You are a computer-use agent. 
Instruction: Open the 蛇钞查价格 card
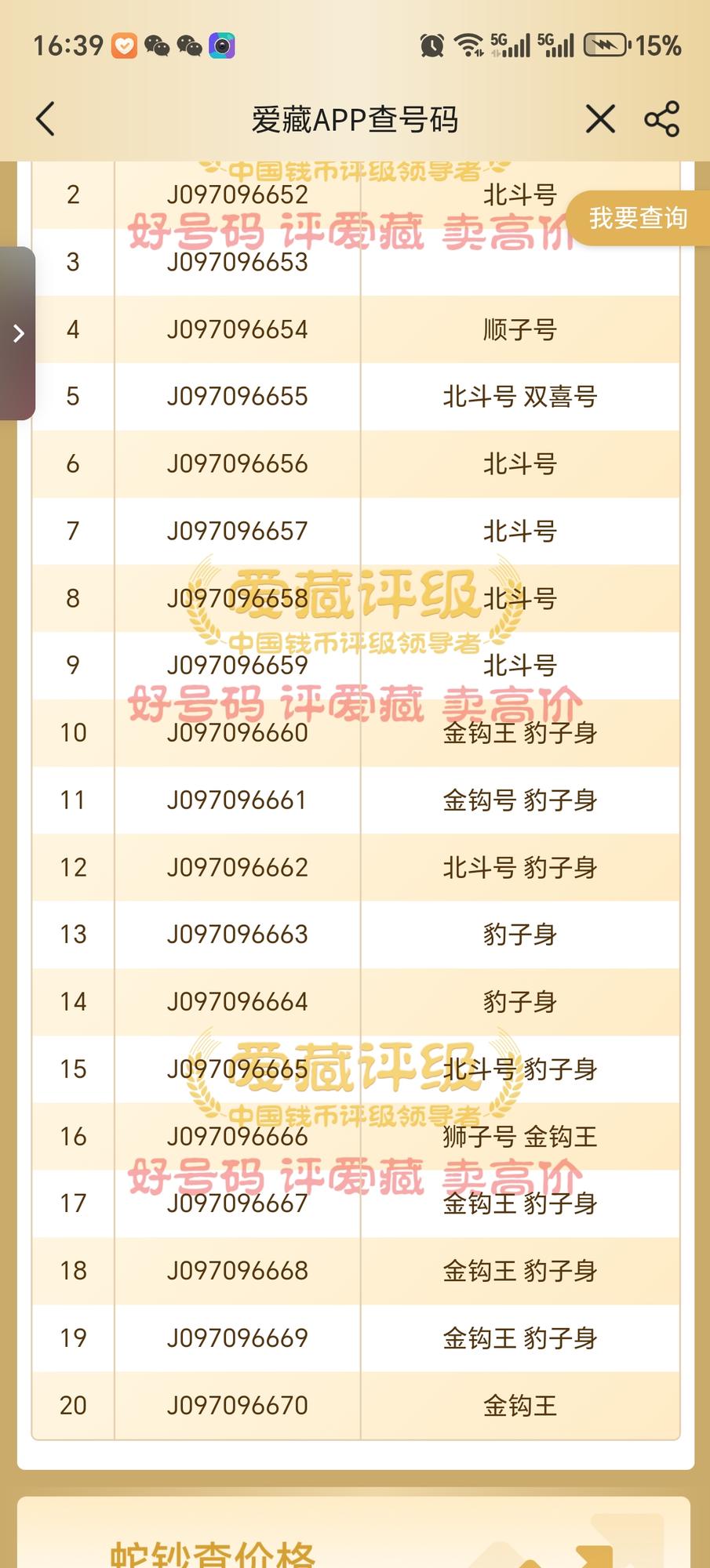coord(354,1534)
